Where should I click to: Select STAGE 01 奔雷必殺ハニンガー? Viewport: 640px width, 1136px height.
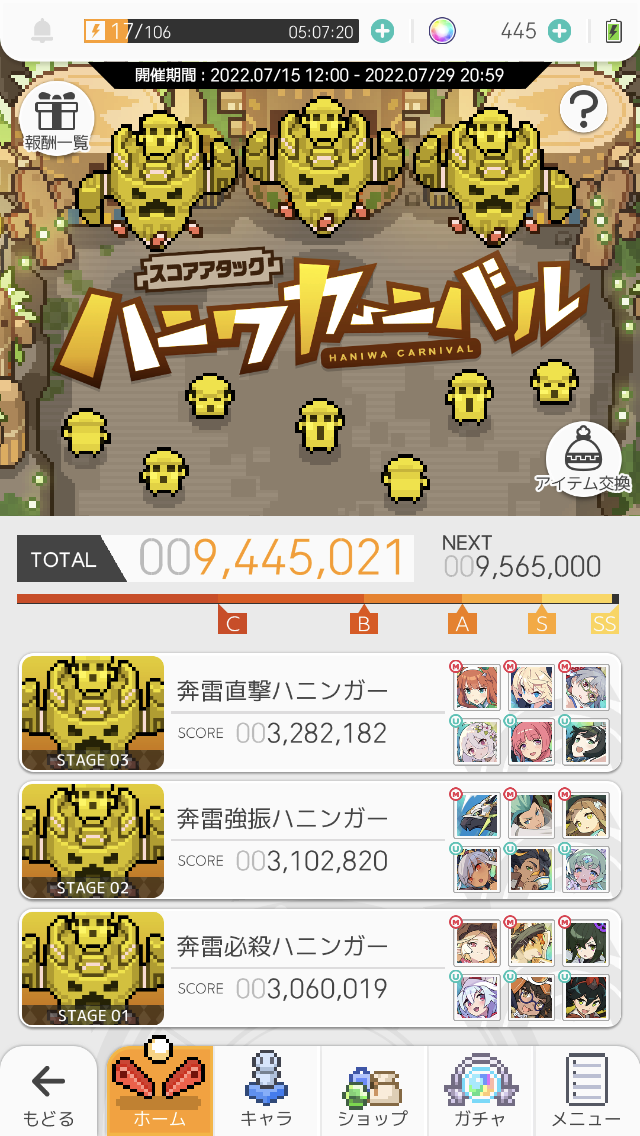pos(320,968)
